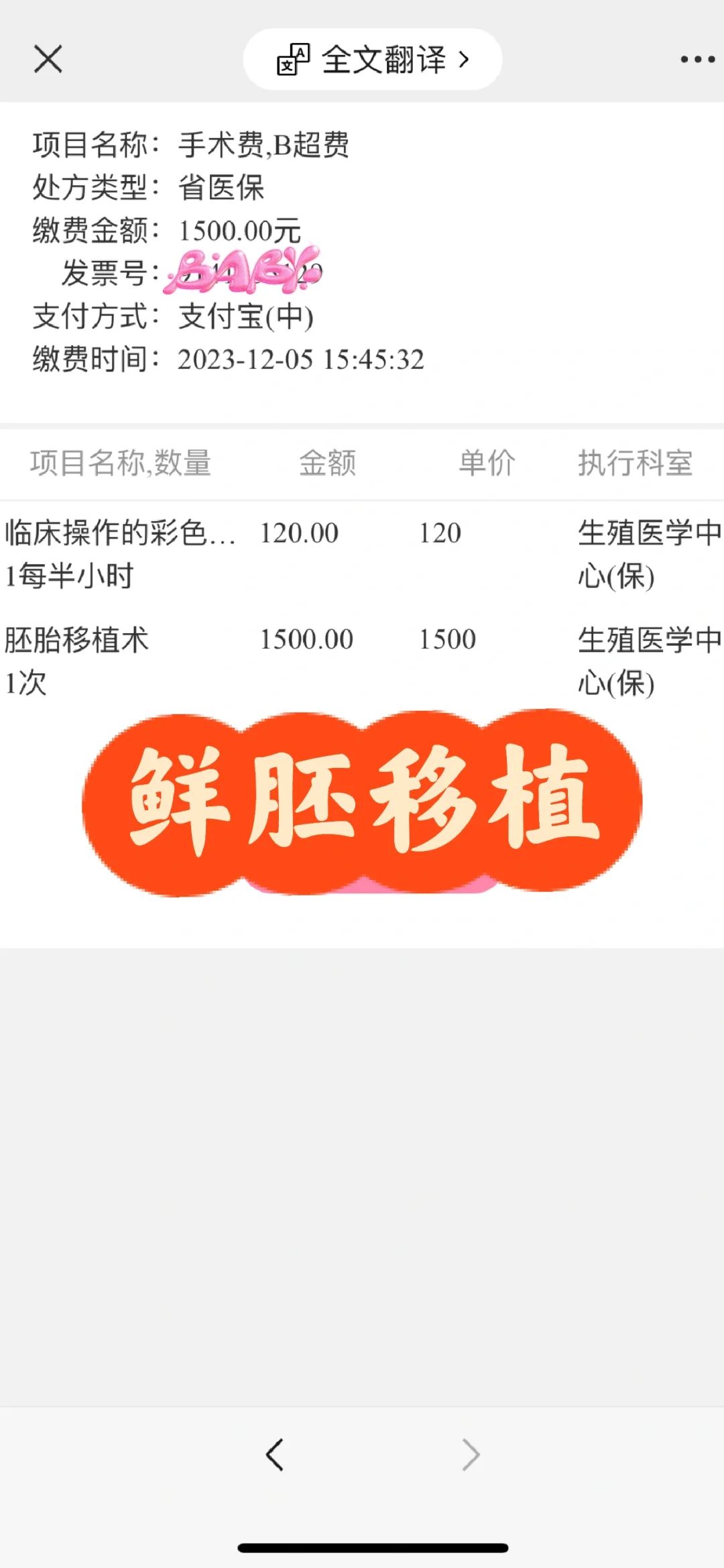Open the 全文翻译 chevron arrow
Image resolution: width=724 pixels, height=1568 pixels.
pos(464,59)
